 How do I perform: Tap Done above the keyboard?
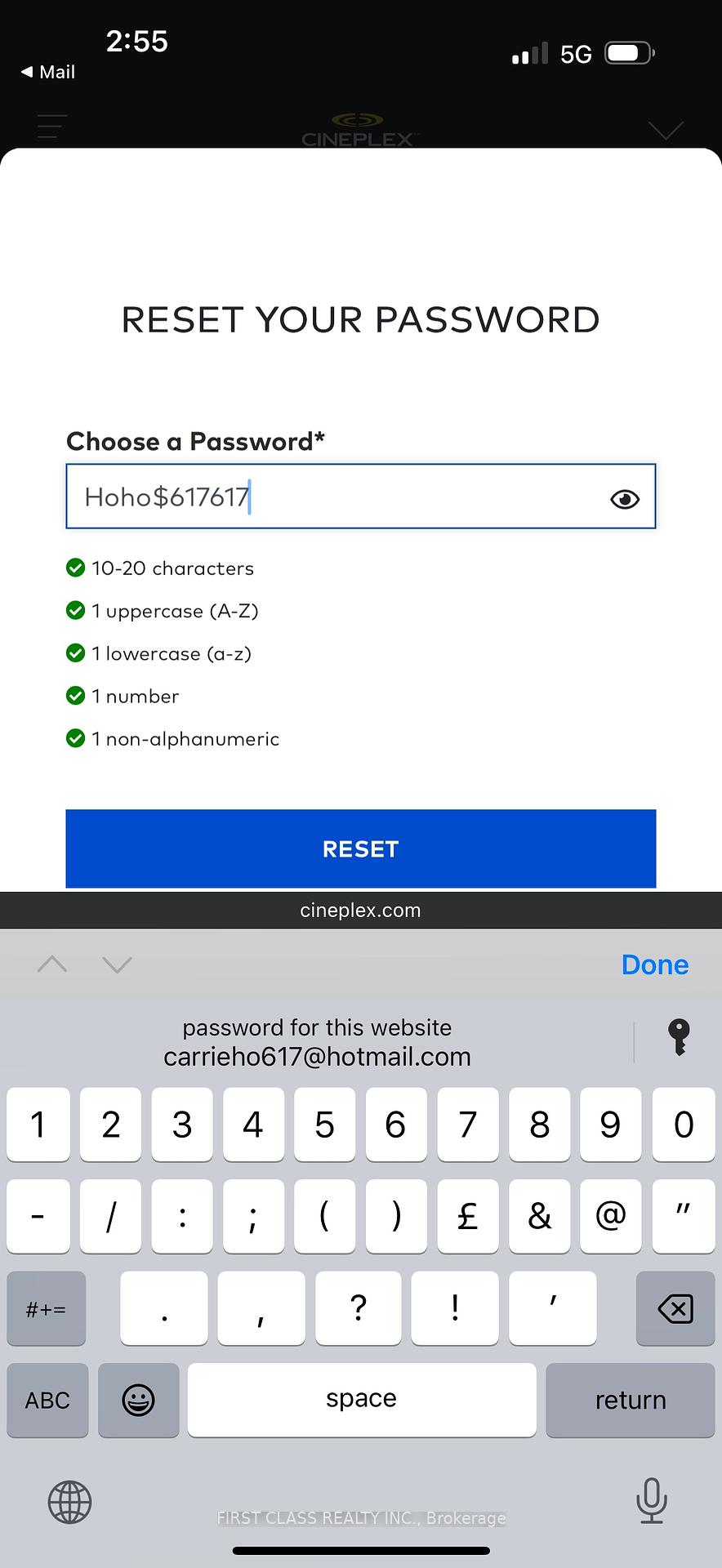pyautogui.click(x=655, y=964)
